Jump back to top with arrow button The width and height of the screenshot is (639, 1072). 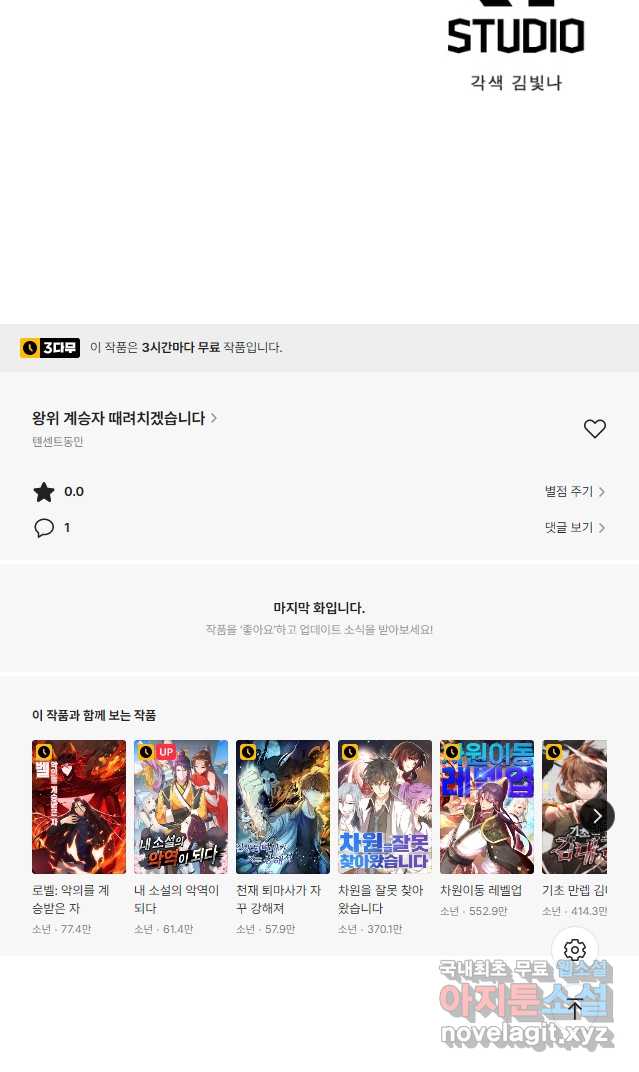pos(575,1008)
